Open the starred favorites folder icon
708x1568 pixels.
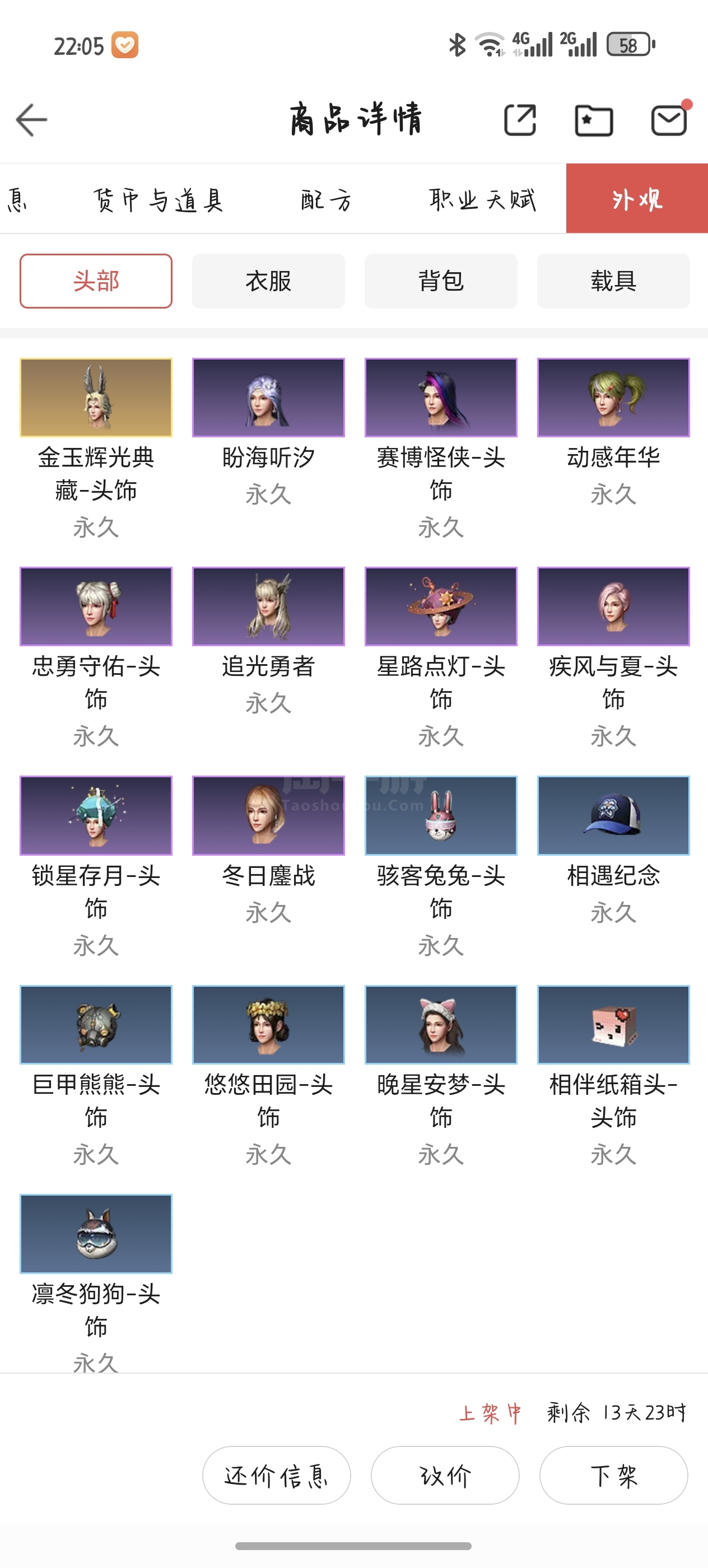594,120
